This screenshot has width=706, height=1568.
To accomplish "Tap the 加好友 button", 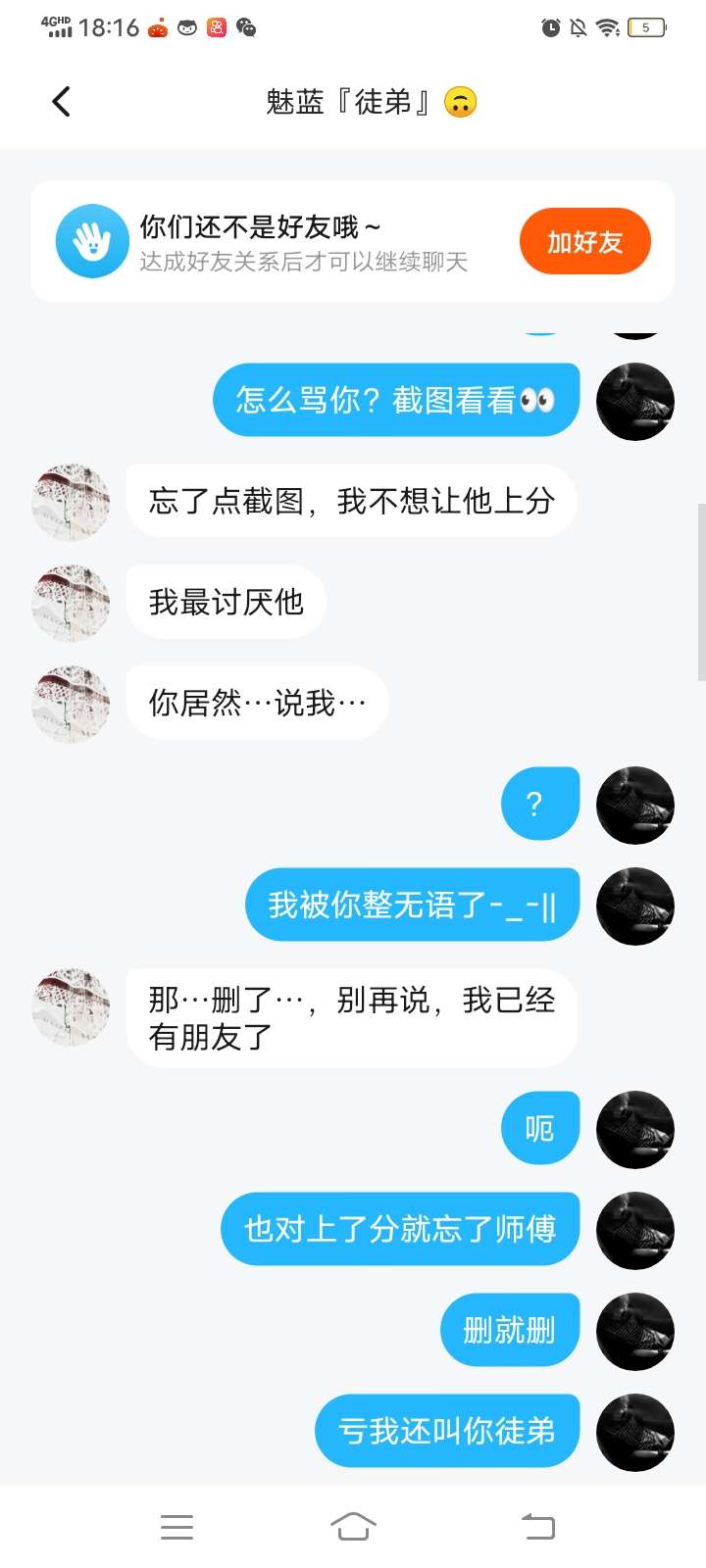I will point(584,242).
